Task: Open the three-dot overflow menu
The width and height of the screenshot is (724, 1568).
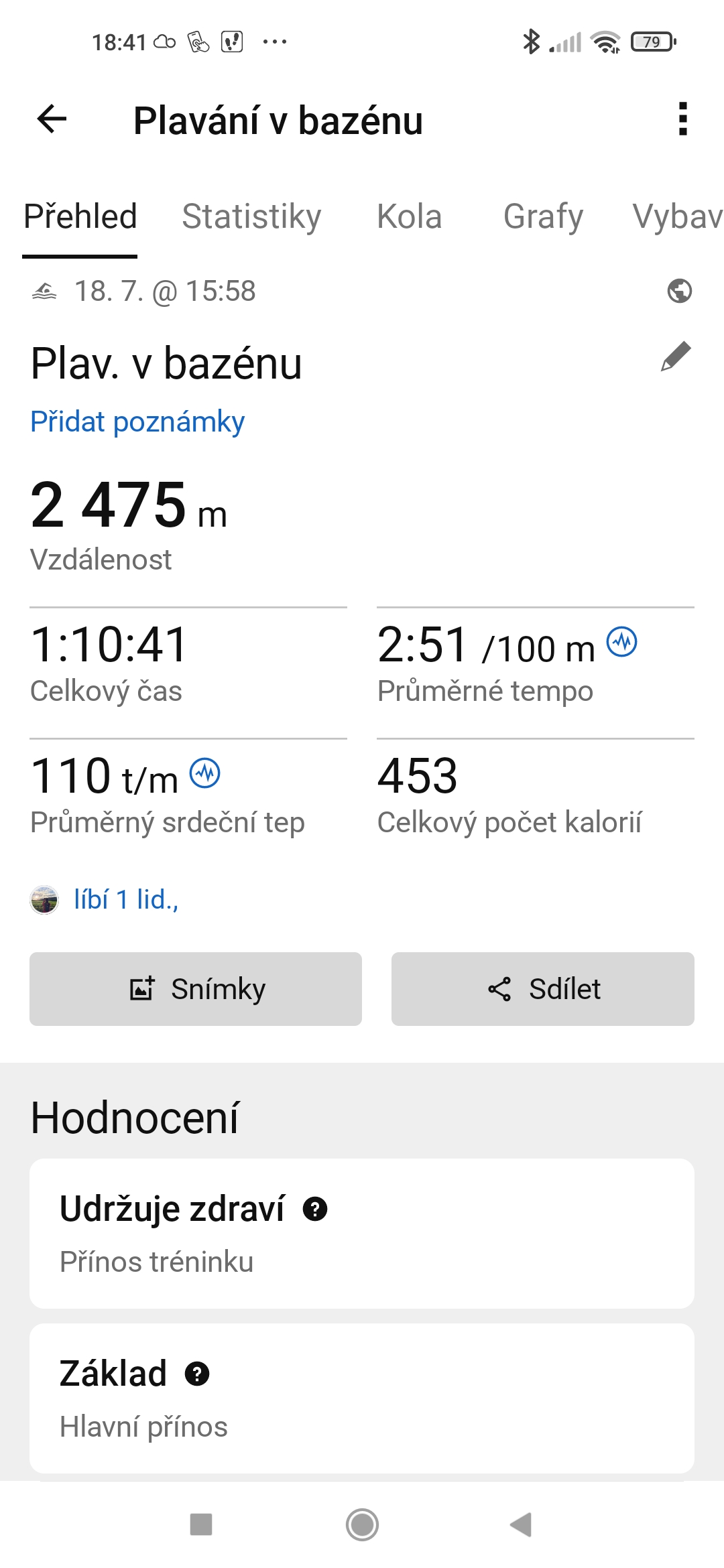Action: [x=682, y=120]
